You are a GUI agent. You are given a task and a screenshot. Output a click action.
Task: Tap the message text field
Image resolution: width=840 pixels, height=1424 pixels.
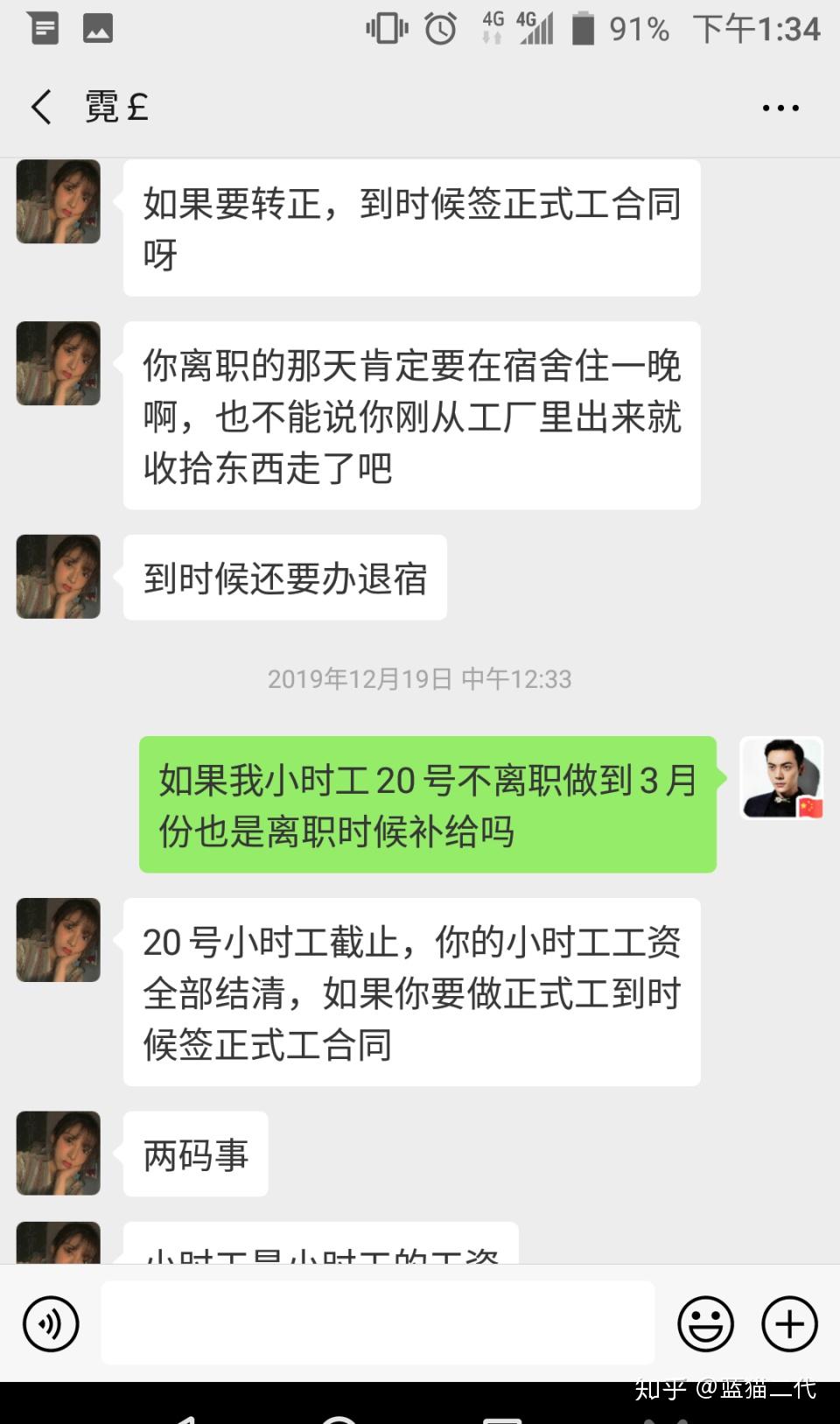pyautogui.click(x=378, y=1322)
